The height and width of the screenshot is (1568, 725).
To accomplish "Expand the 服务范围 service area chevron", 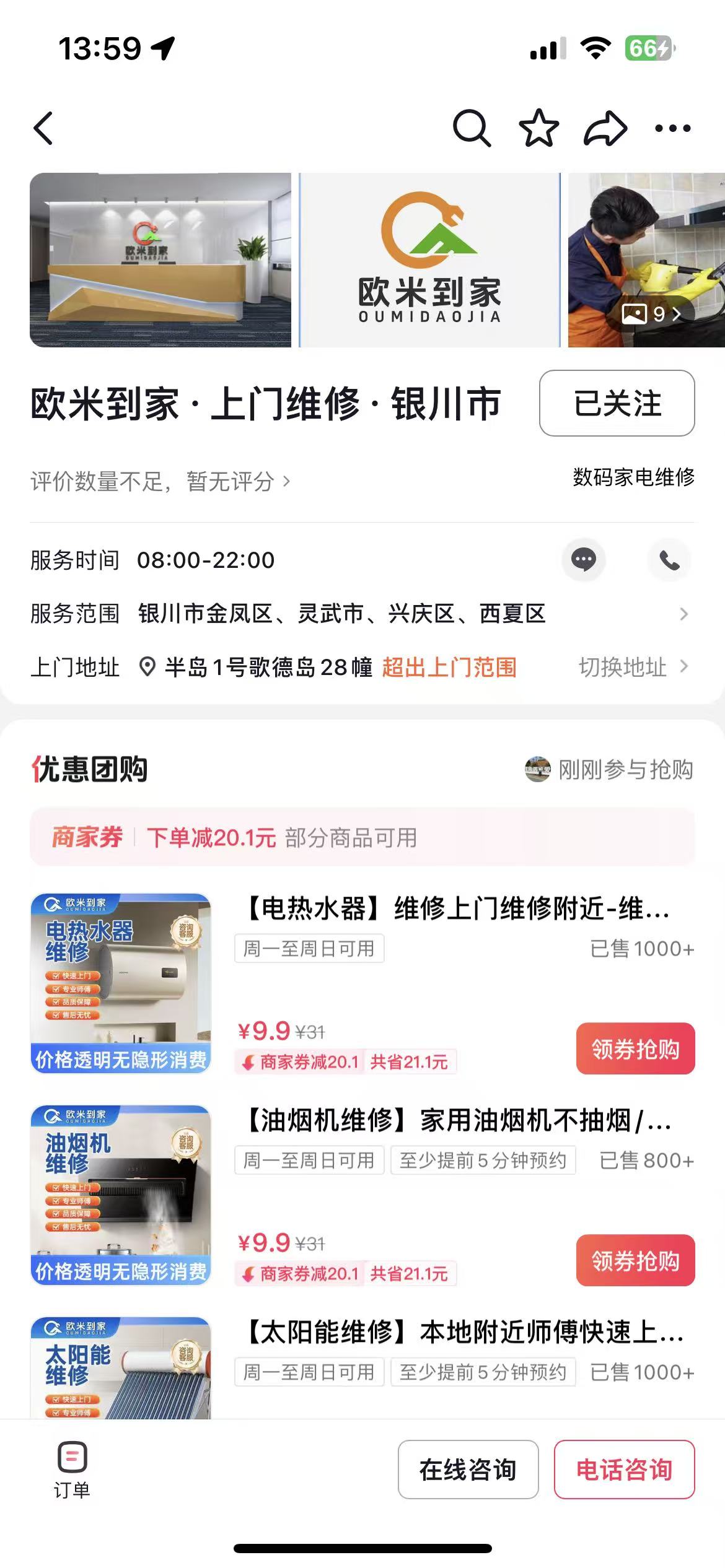I will [683, 614].
